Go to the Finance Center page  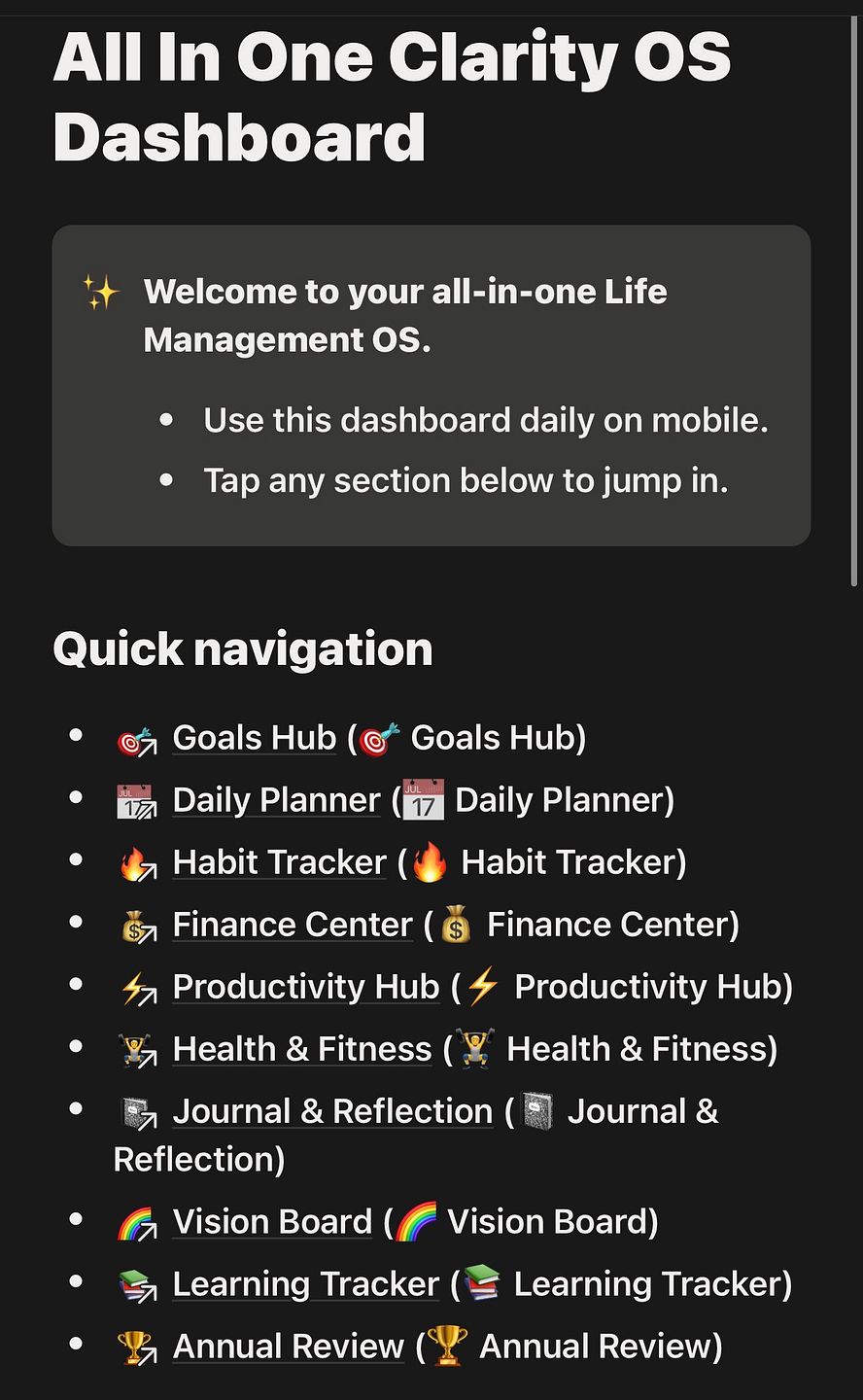click(293, 925)
